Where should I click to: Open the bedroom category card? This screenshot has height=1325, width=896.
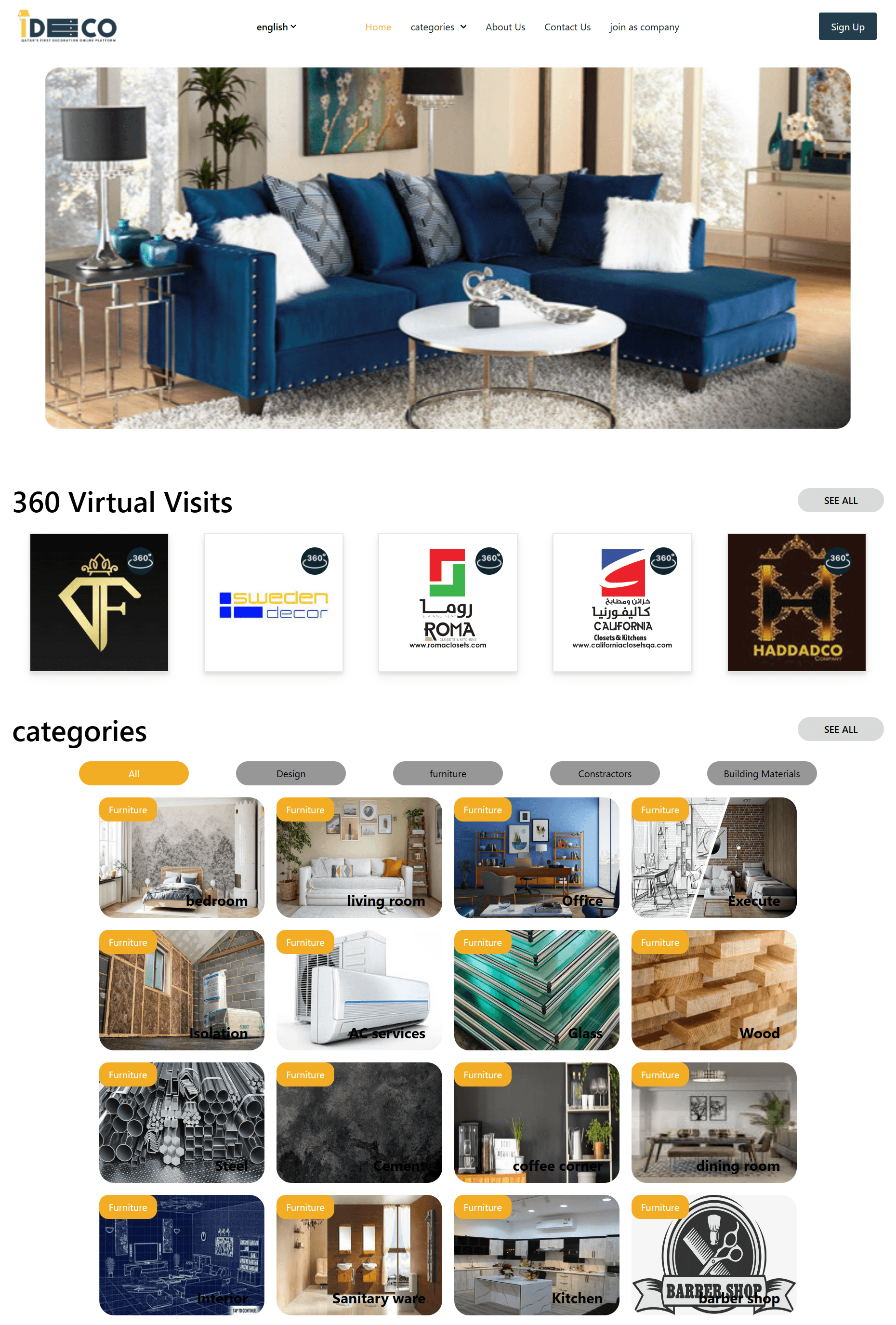pyautogui.click(x=181, y=857)
